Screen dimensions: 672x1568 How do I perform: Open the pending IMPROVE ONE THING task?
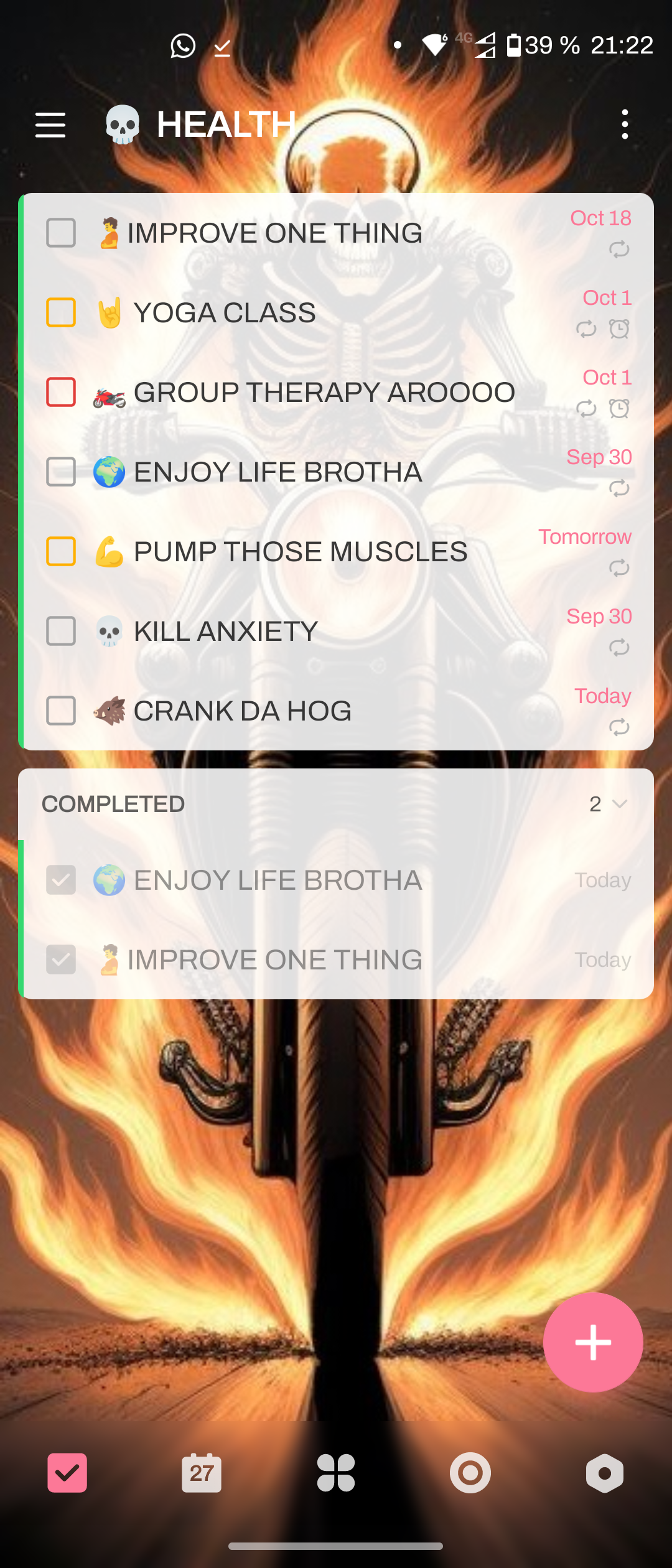click(x=274, y=233)
